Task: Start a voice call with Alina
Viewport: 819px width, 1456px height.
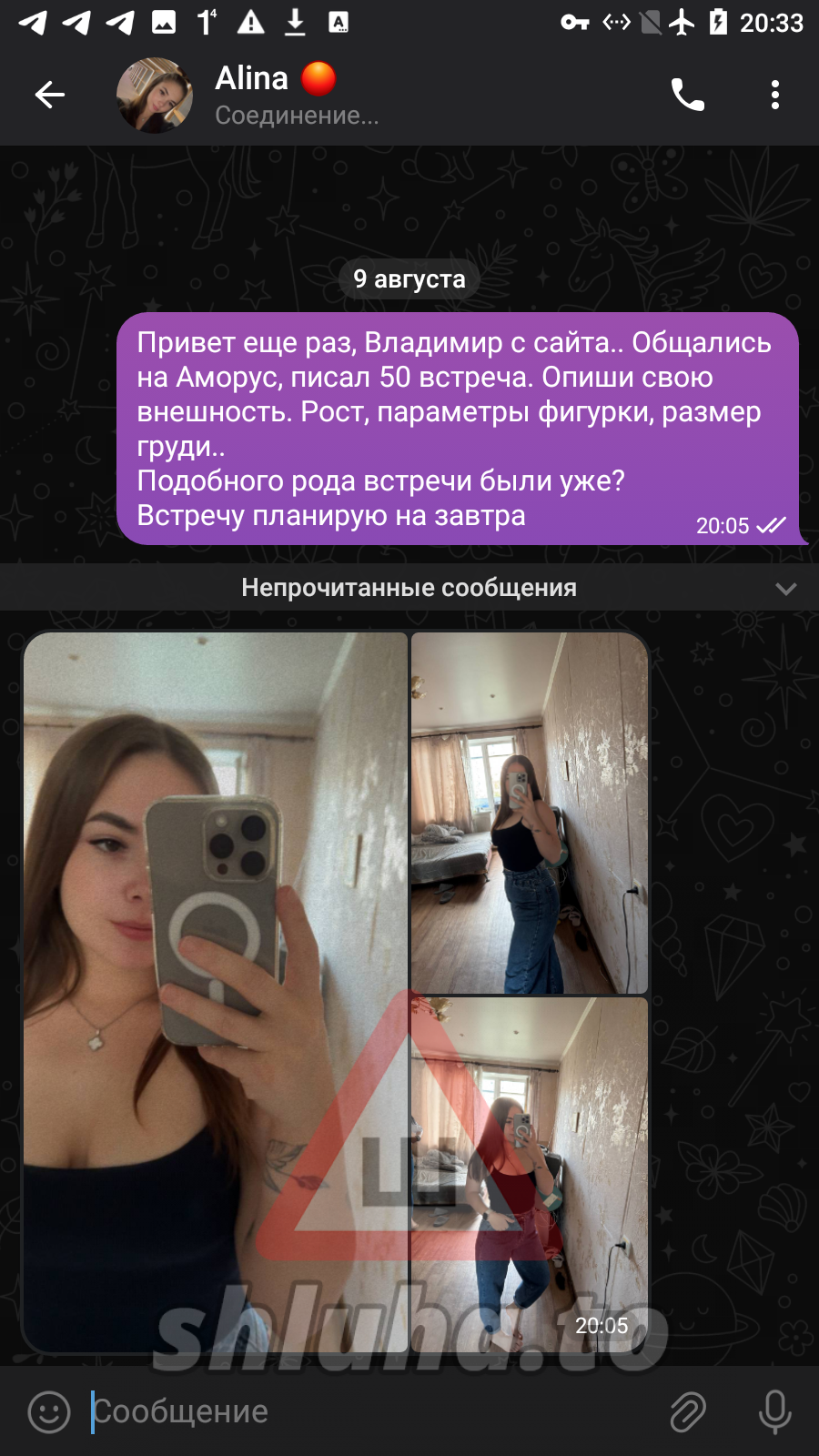Action: tap(687, 95)
